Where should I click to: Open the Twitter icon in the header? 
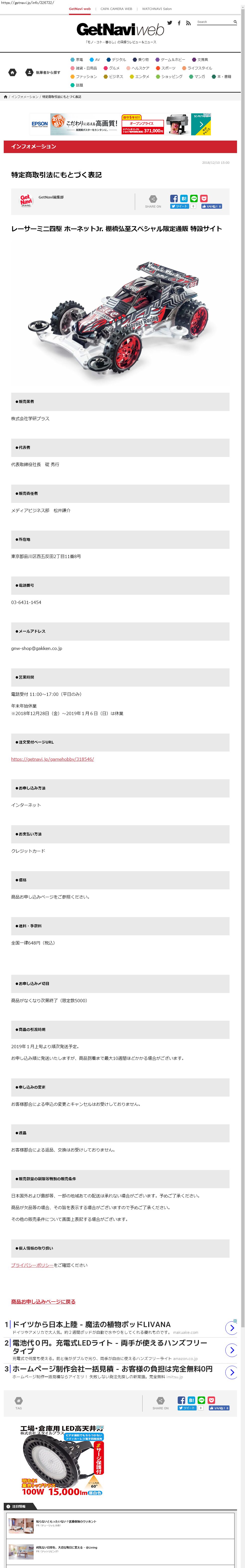coord(170,22)
